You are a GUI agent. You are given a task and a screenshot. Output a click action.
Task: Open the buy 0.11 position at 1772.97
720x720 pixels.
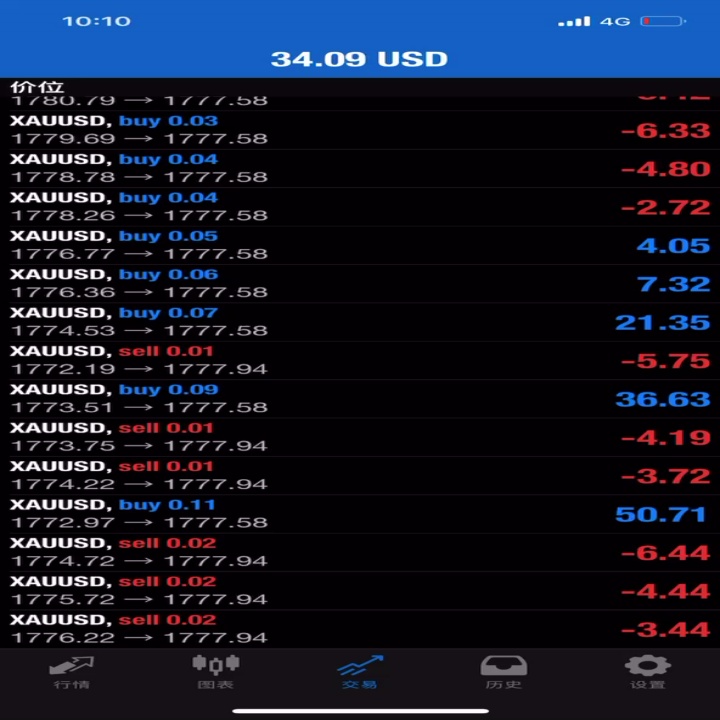tap(360, 514)
